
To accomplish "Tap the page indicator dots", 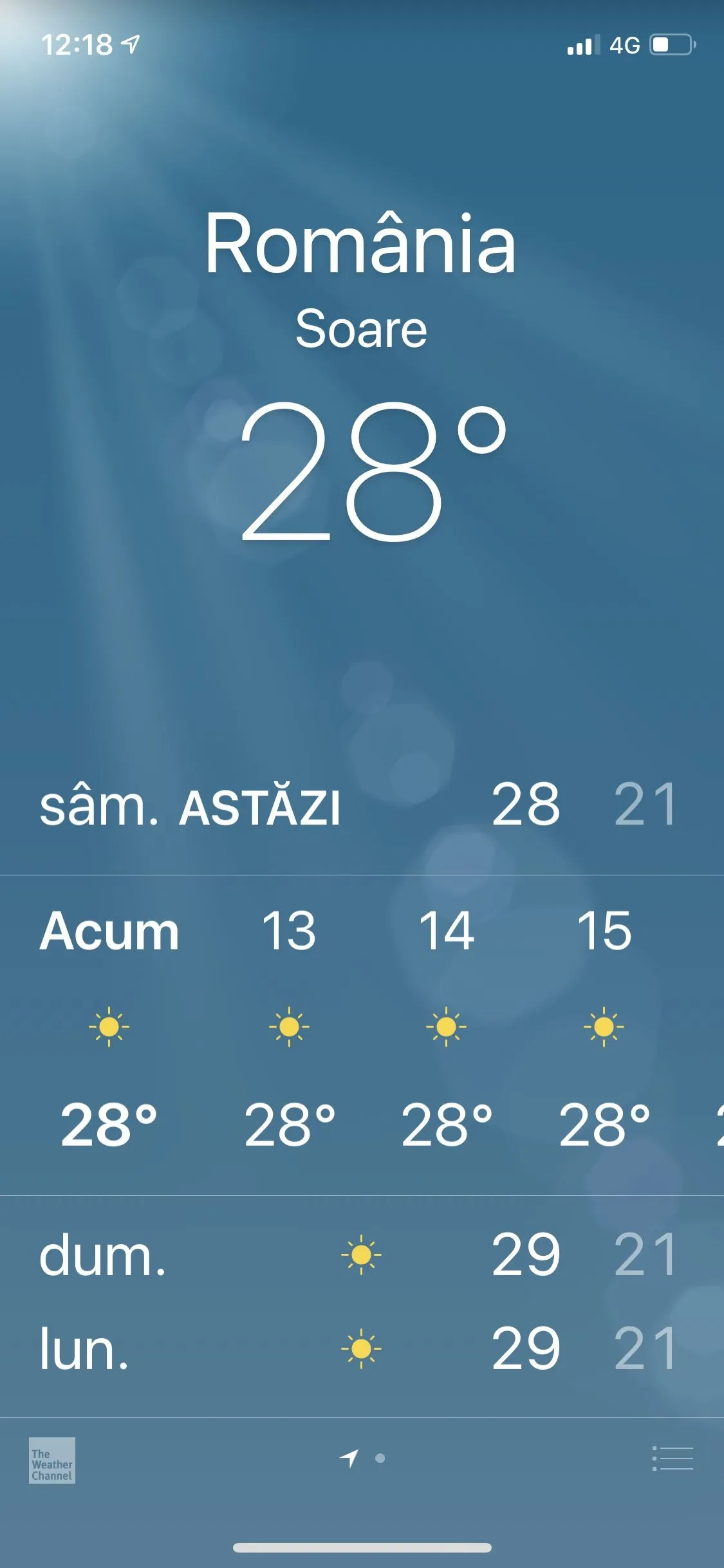I will 363,1458.
